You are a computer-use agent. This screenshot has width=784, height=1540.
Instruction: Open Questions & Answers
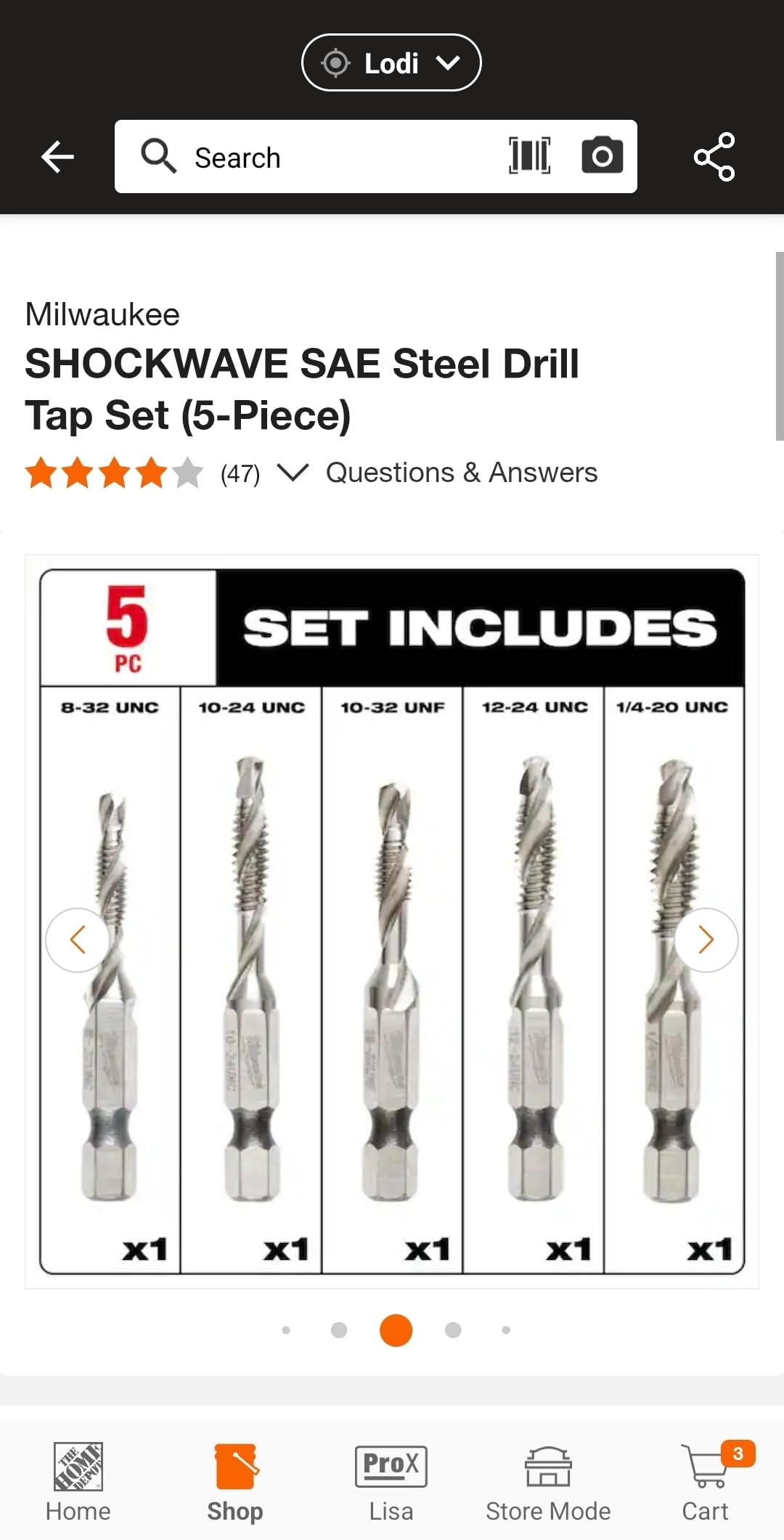(462, 473)
